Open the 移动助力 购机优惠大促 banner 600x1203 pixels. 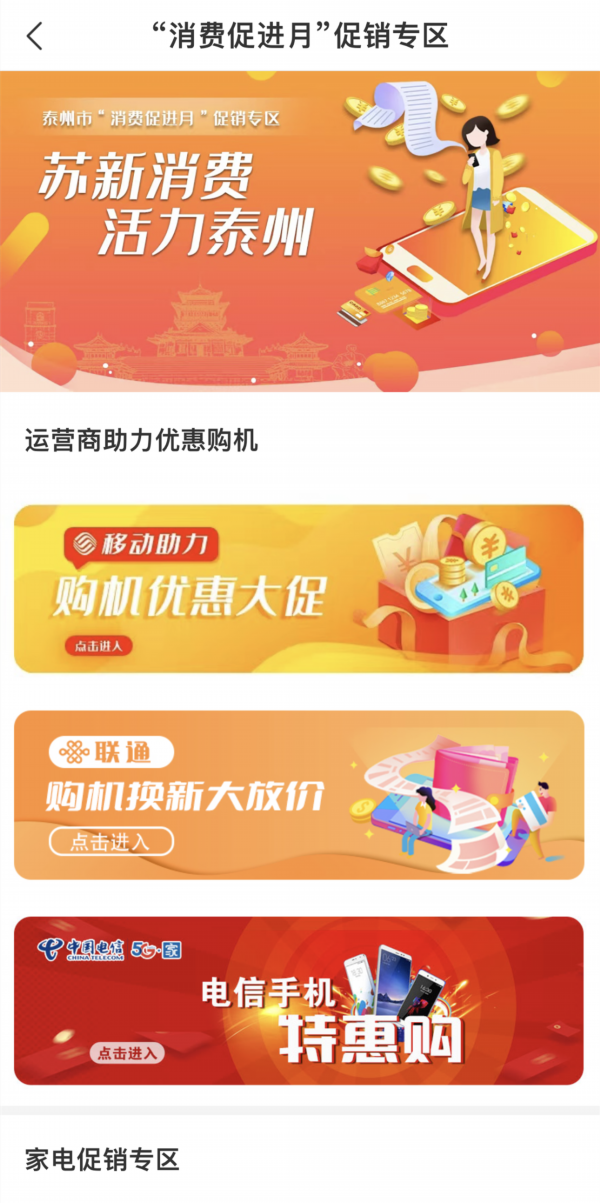[298, 588]
